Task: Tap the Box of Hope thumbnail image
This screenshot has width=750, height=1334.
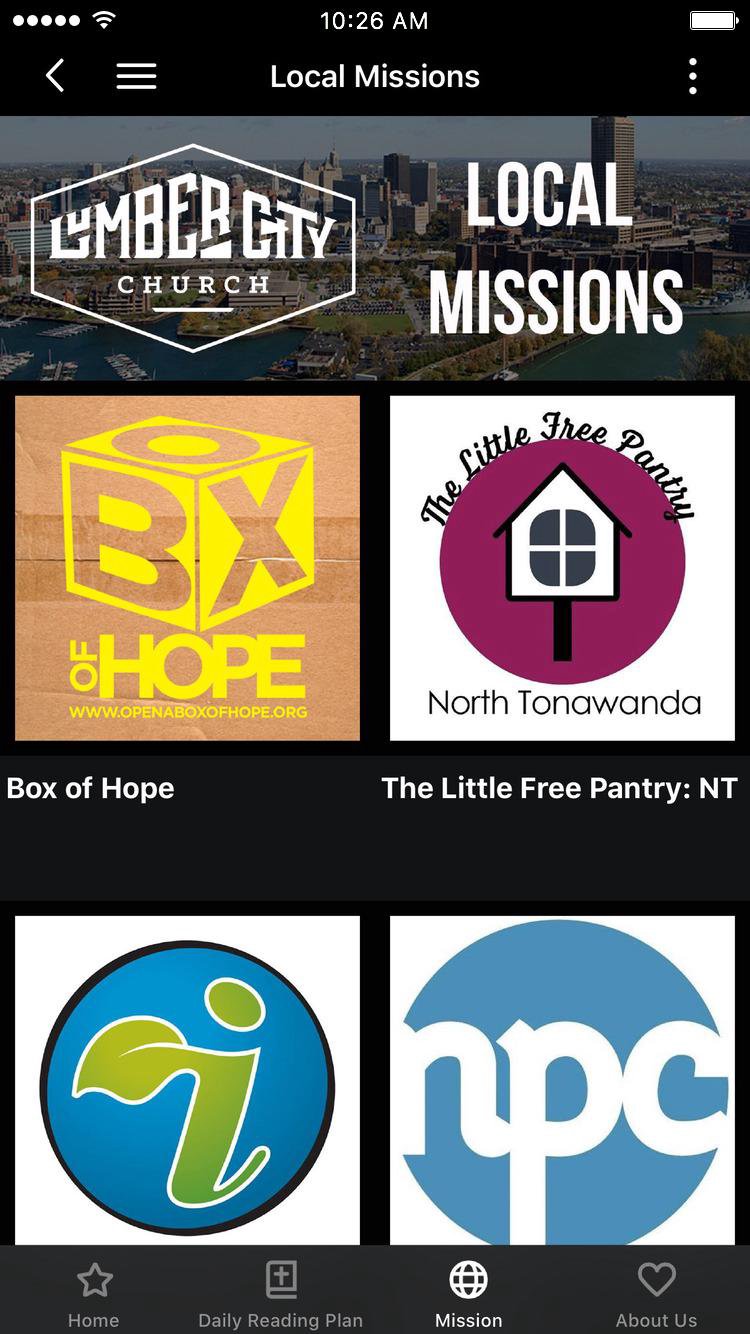Action: pyautogui.click(x=186, y=567)
